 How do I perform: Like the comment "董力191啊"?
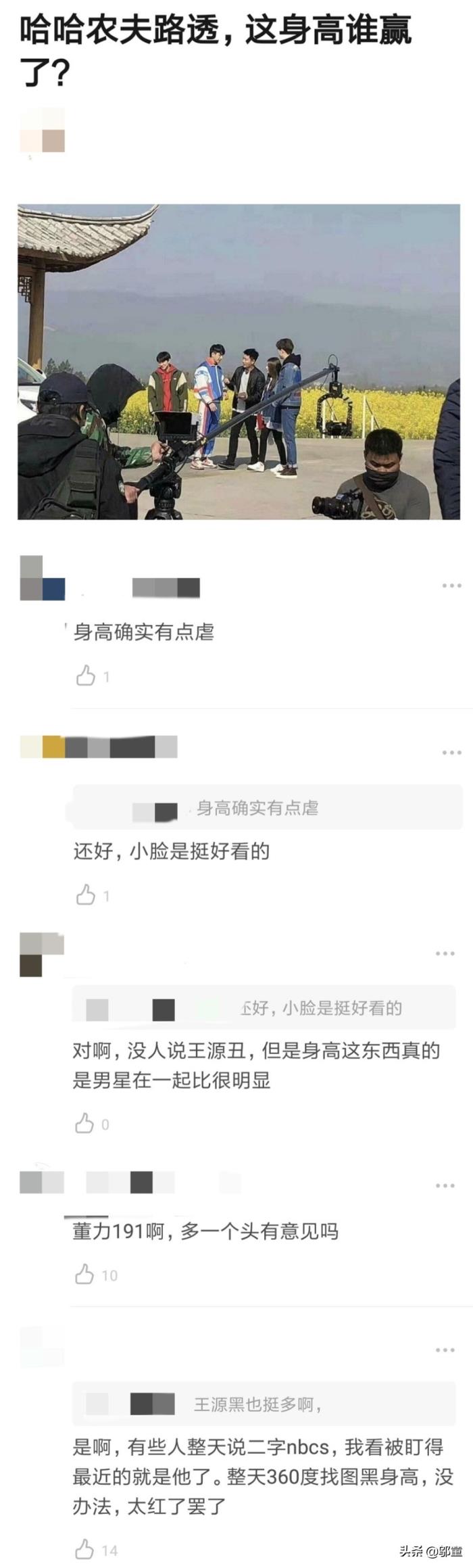tap(84, 1275)
